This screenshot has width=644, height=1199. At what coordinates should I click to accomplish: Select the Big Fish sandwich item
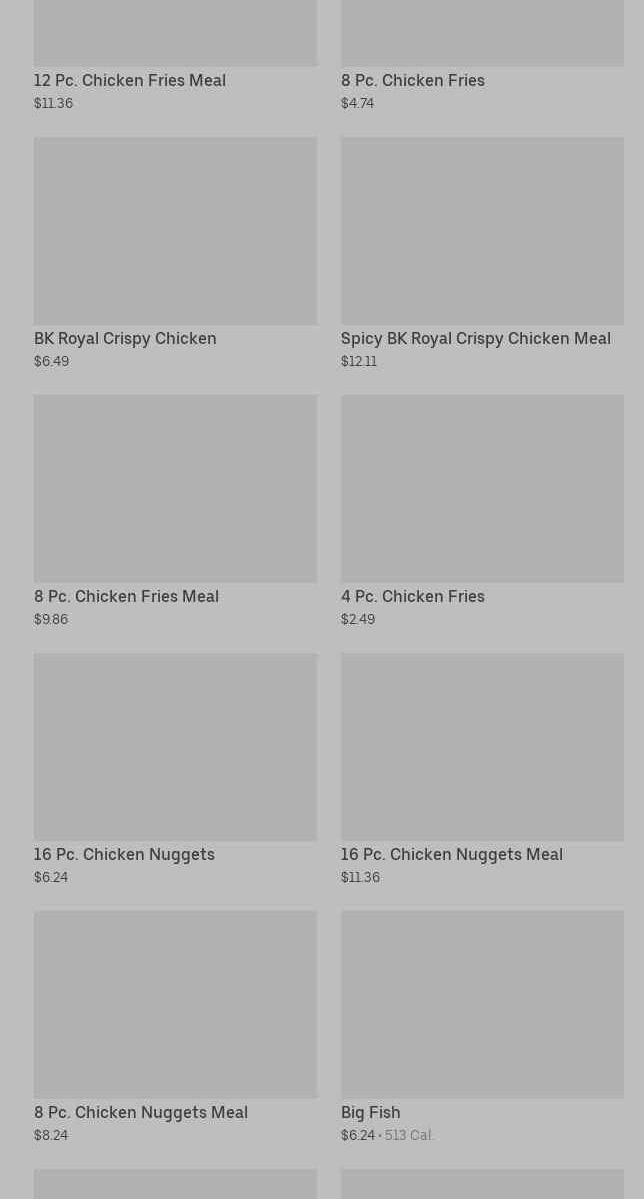[483, 1027]
